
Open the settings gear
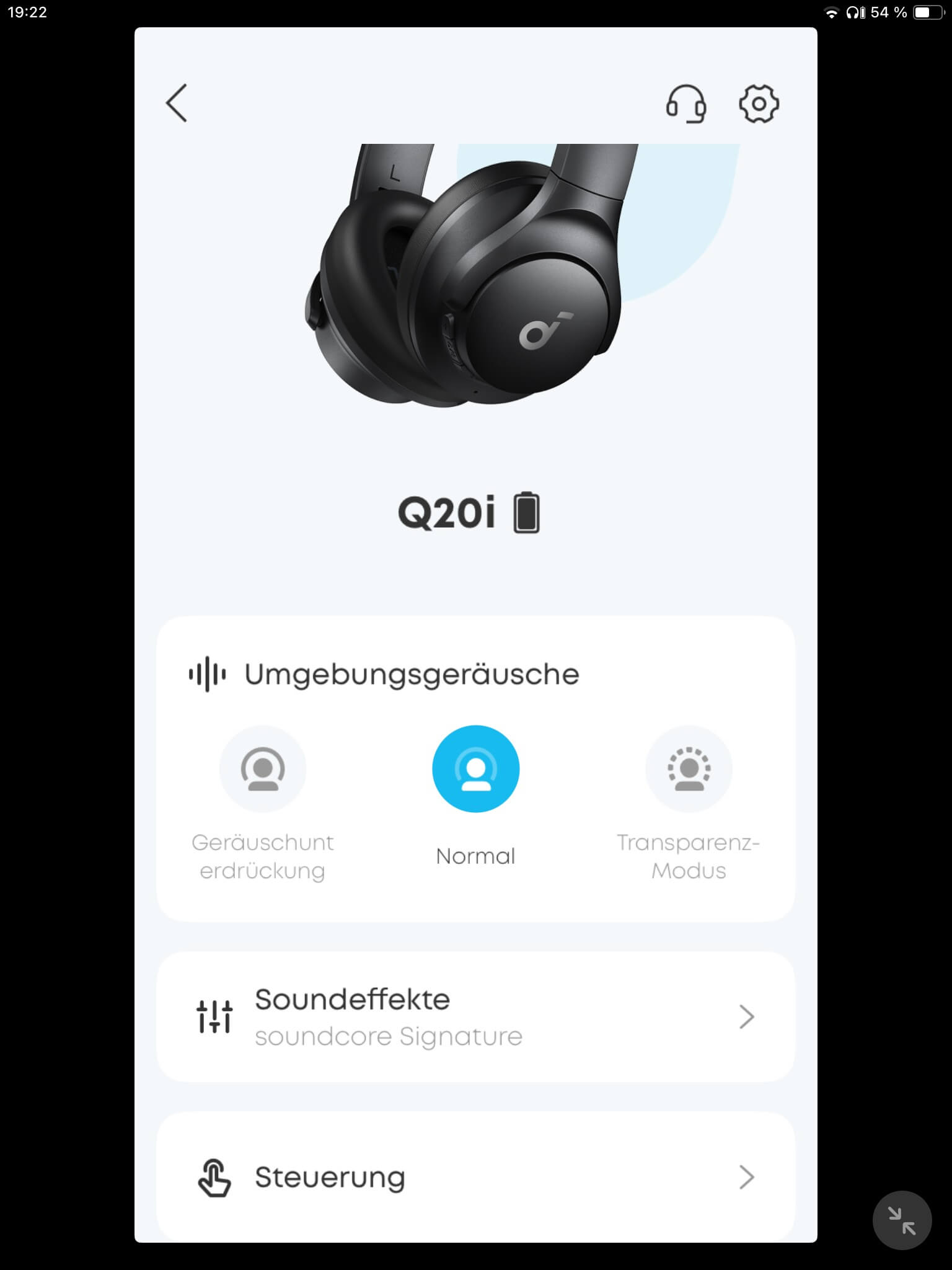(759, 104)
